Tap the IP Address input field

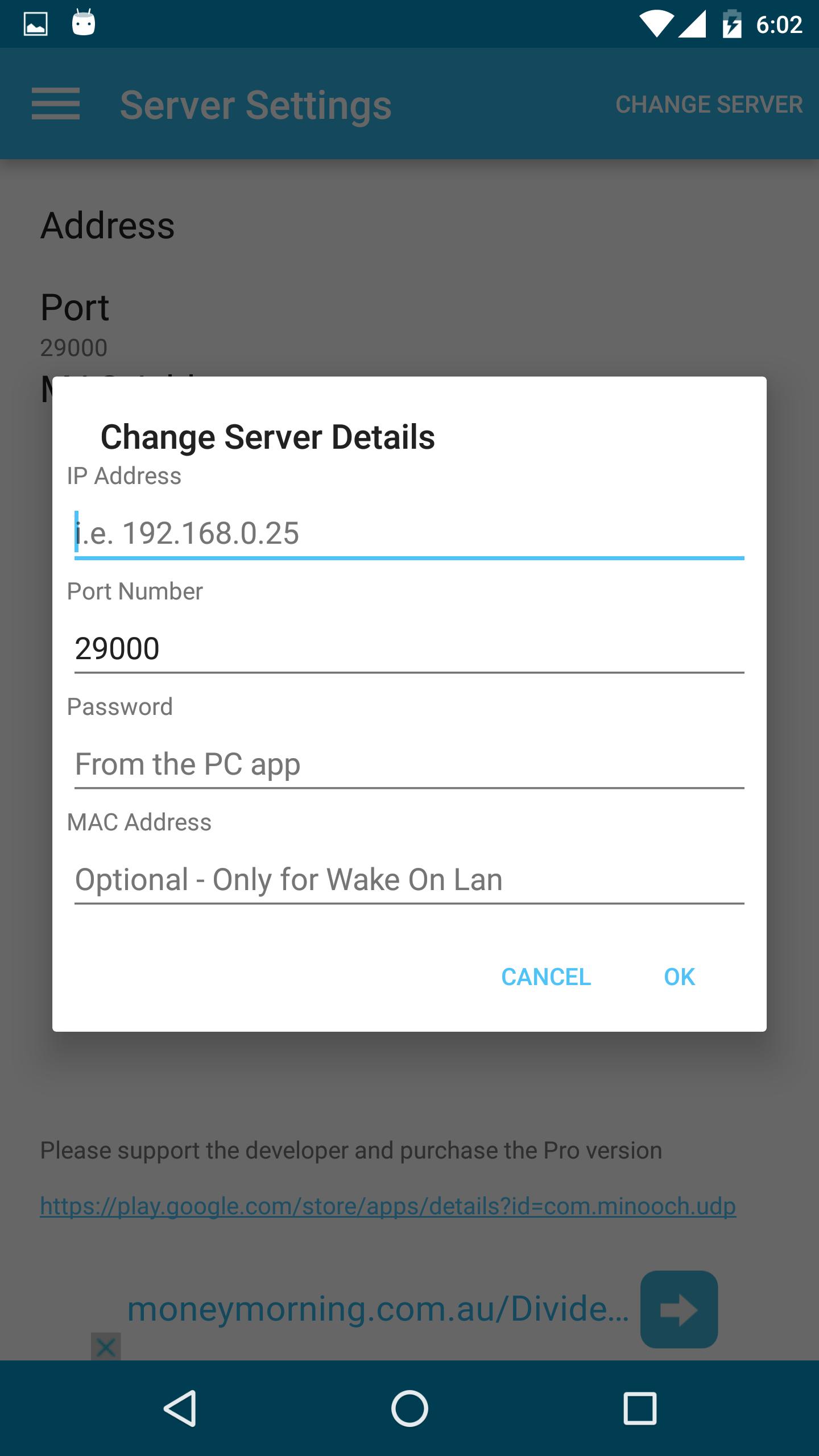point(409,533)
